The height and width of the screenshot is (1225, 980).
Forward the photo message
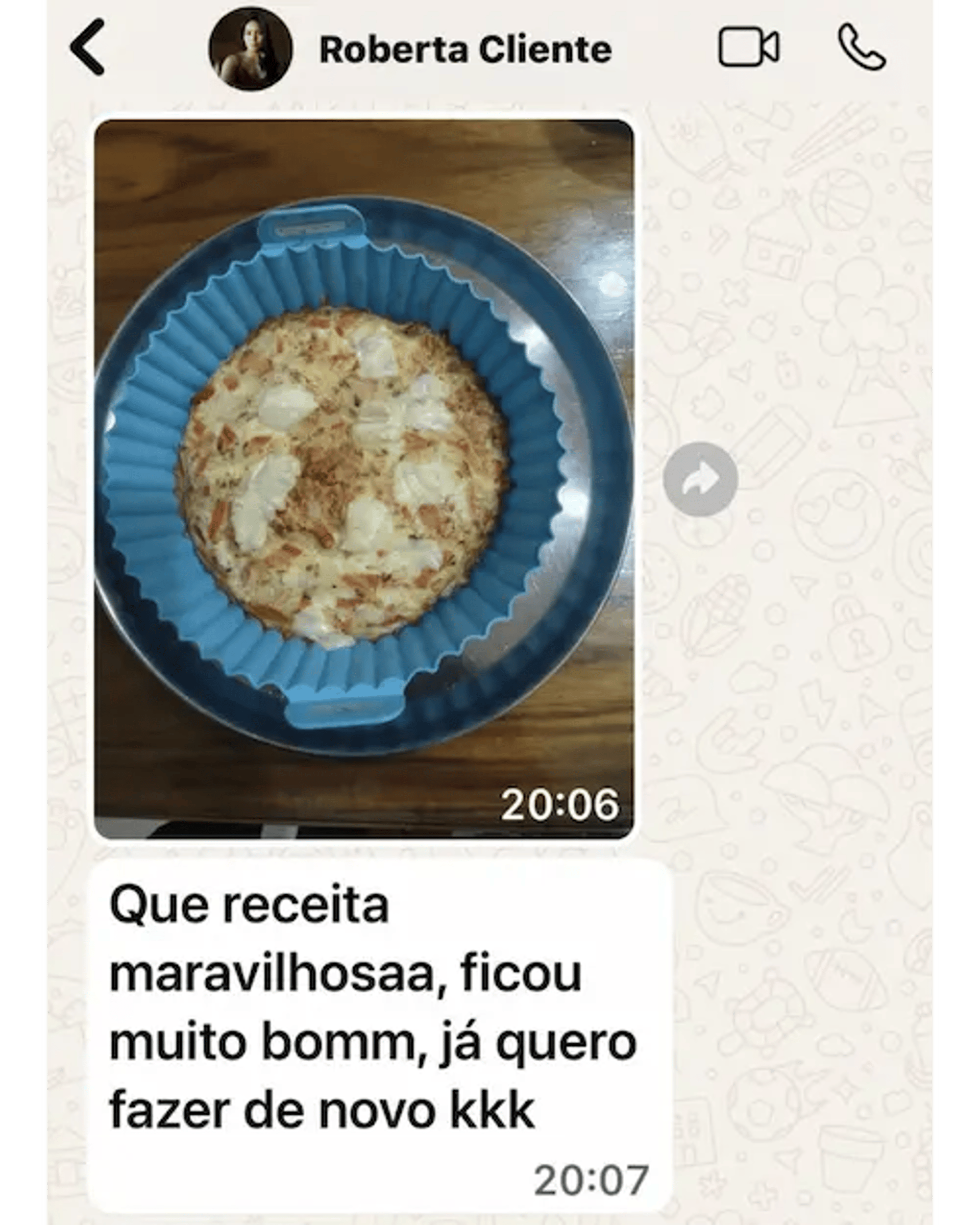pyautogui.click(x=700, y=479)
